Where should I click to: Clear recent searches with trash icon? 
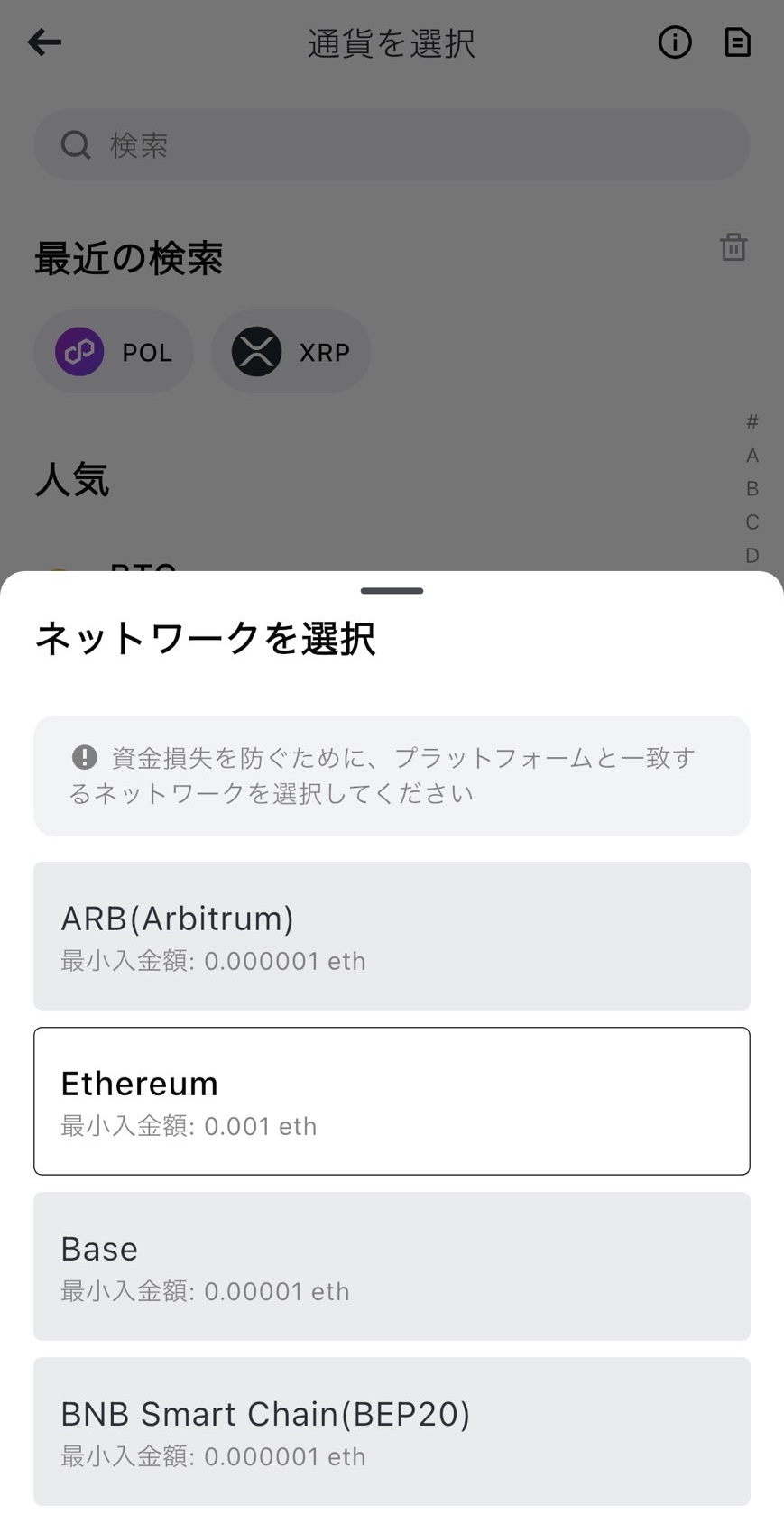pos(733,247)
